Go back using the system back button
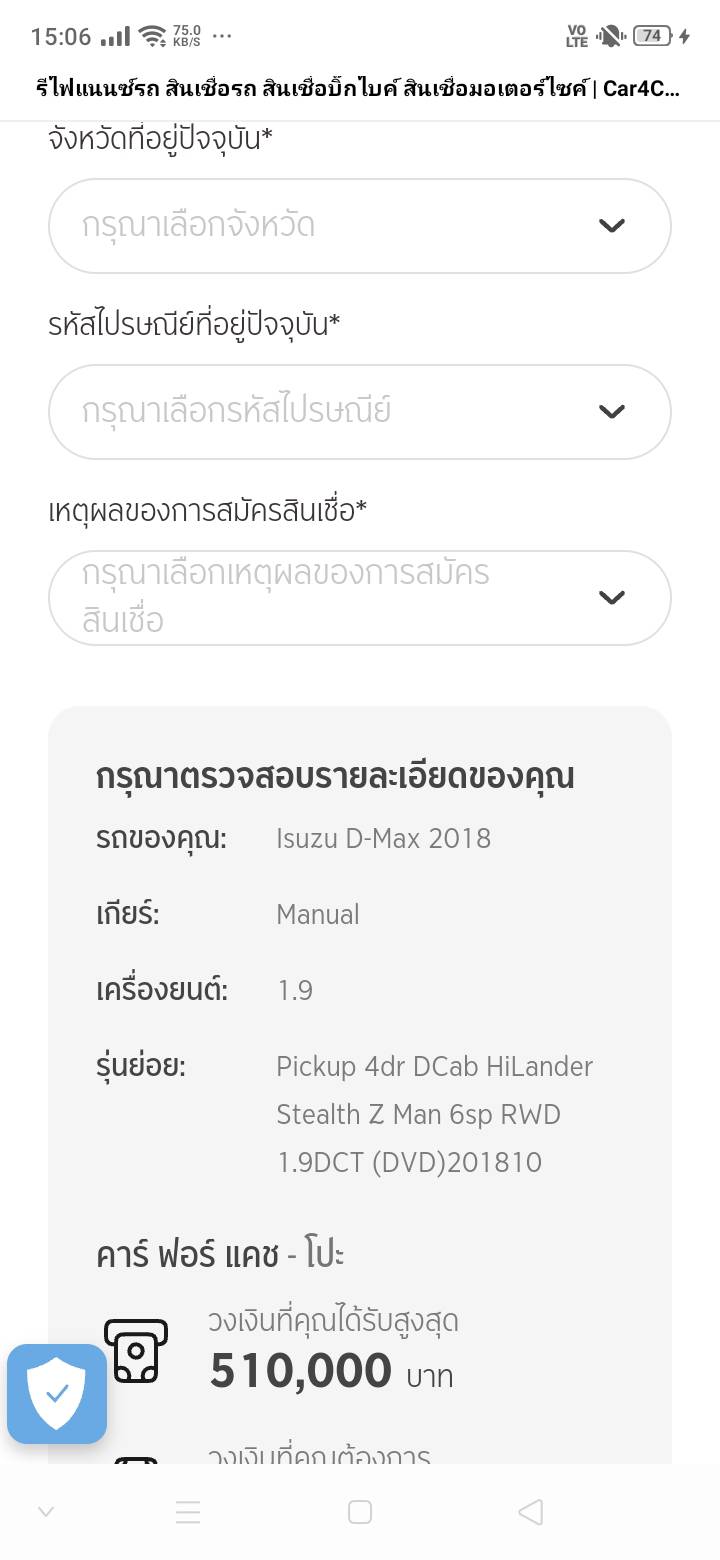Screen dimensions: 720x1560 click(531, 1512)
